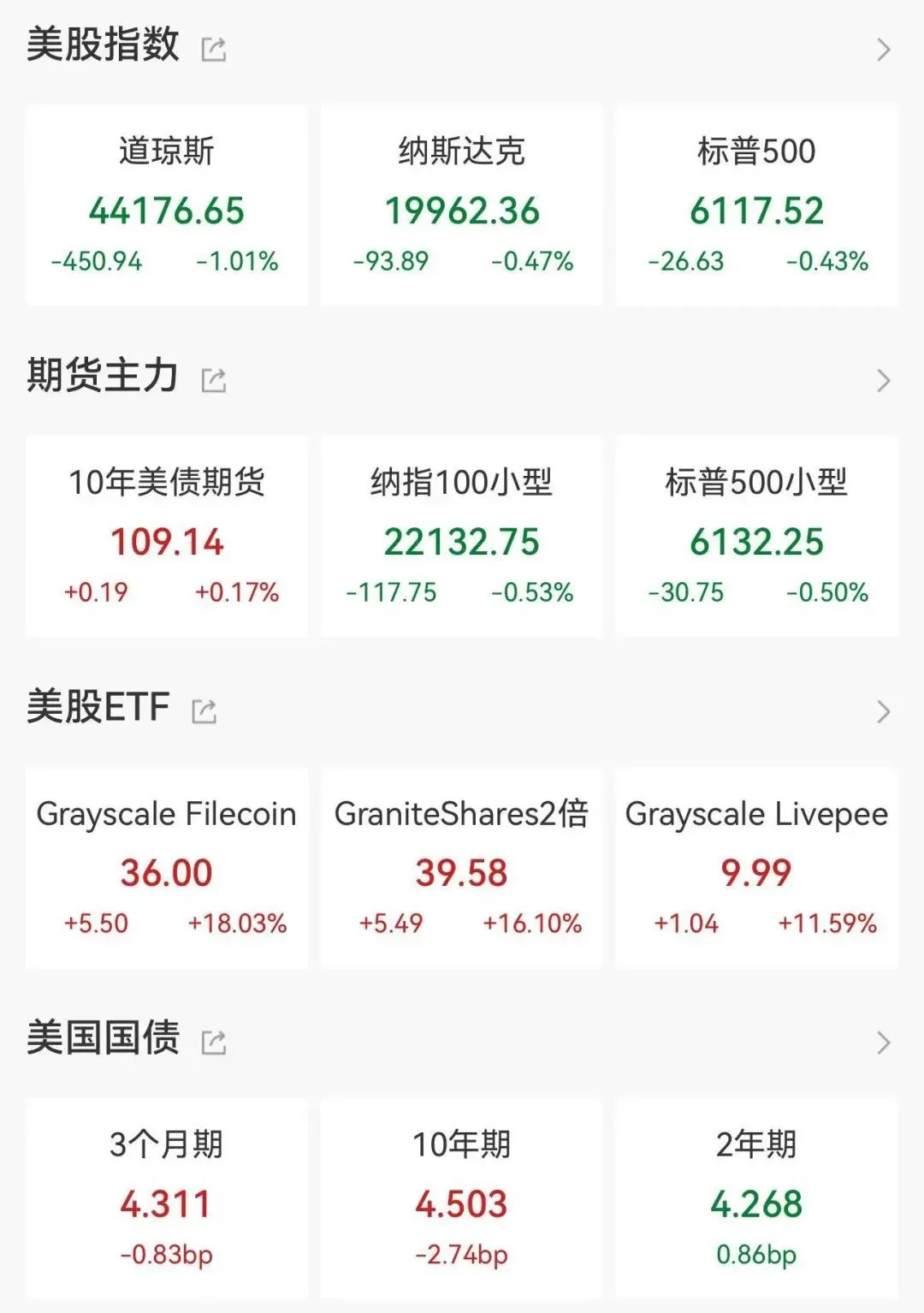The height and width of the screenshot is (1313, 924).
Task: Expand the 期货主力 list chevron
Action: pyautogui.click(x=884, y=380)
